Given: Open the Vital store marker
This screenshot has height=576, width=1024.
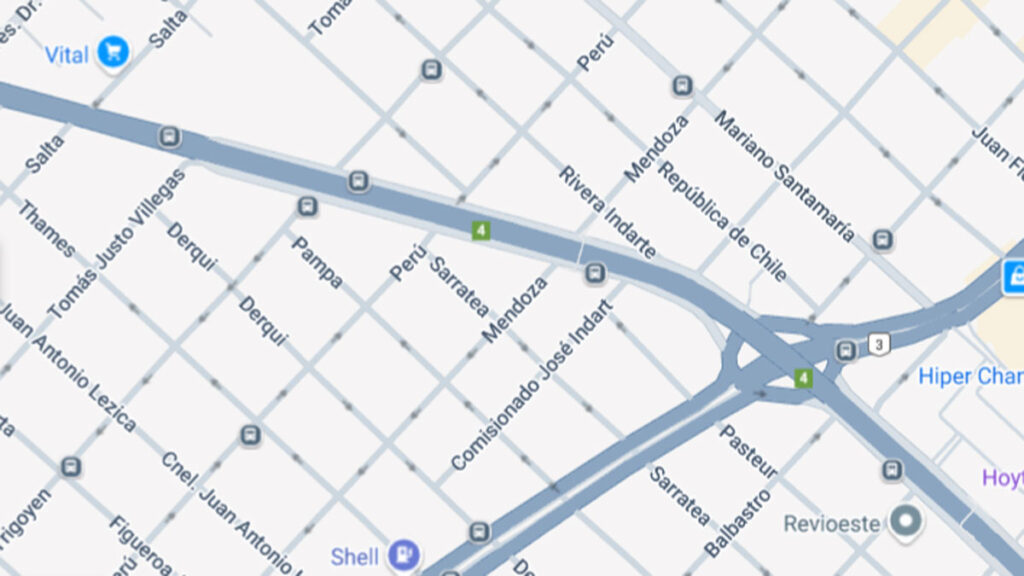Looking at the screenshot, I should (x=113, y=52).
